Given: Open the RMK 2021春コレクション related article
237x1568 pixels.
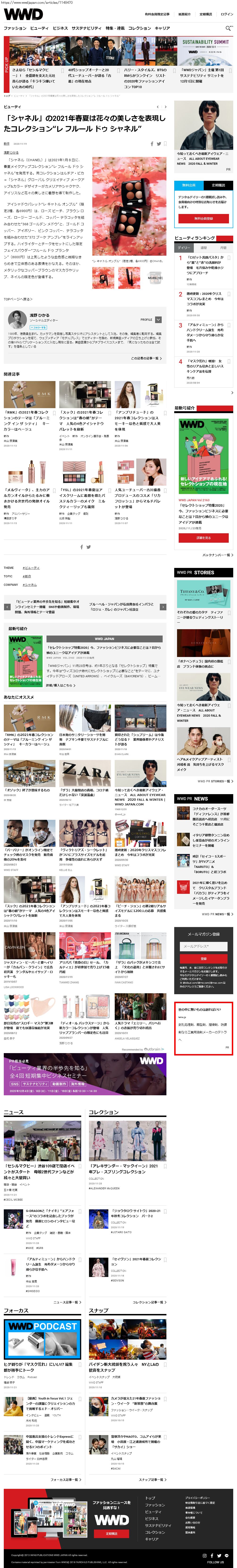Looking at the screenshot, I should click(29, 406).
